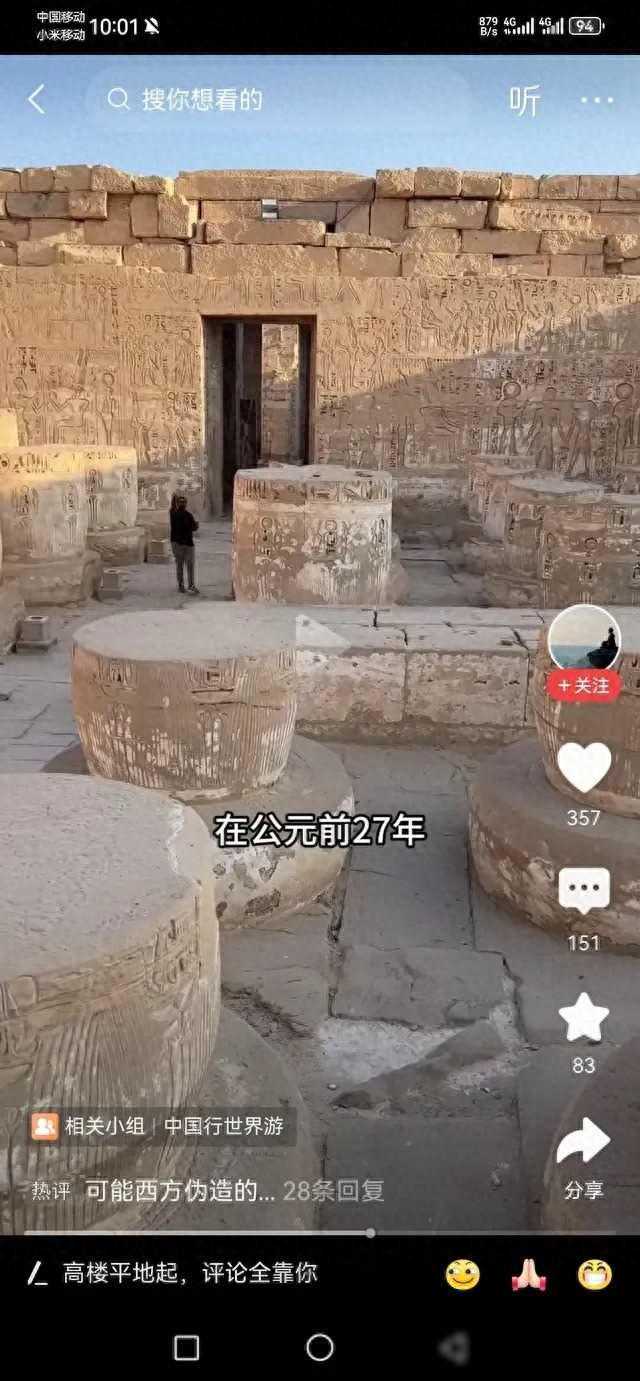The image size is (640, 1381).
Task: Share this video via 分享 arrow
Action: click(584, 1142)
